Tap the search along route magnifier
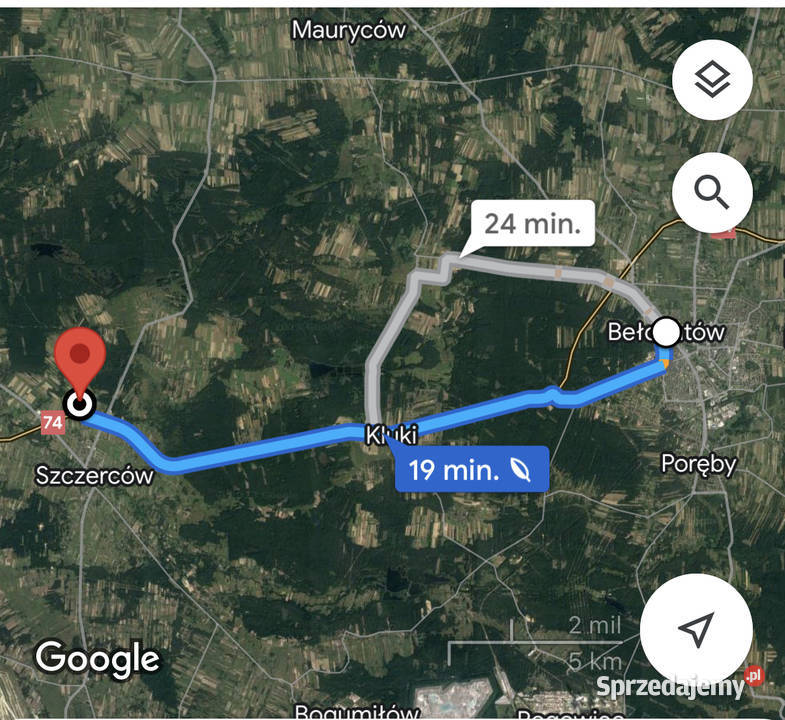 click(712, 192)
